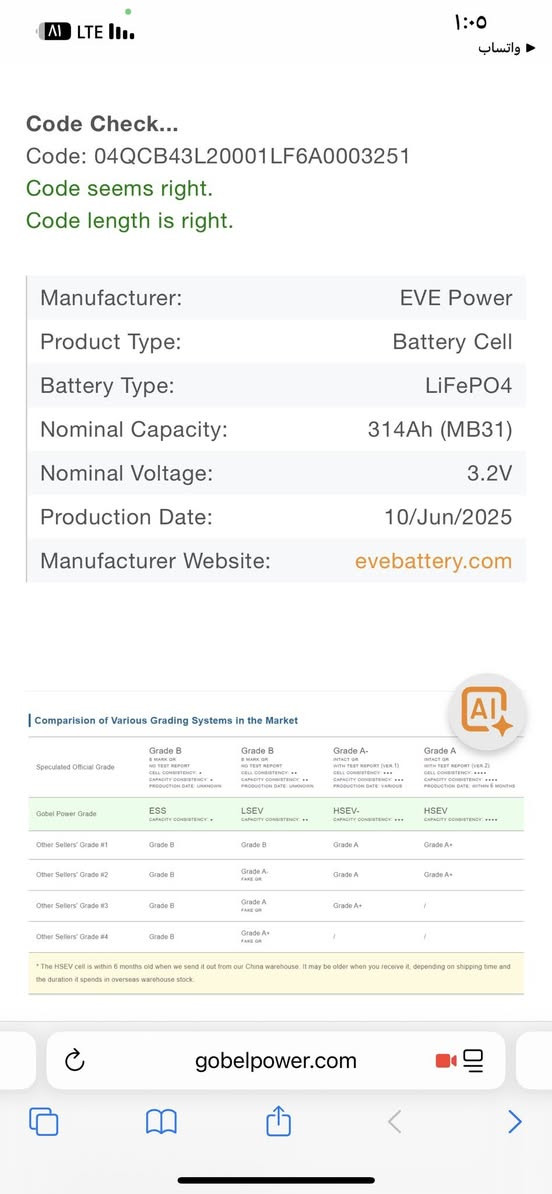Share this page
Screen dimensions: 552x1194
(x=279, y=1120)
